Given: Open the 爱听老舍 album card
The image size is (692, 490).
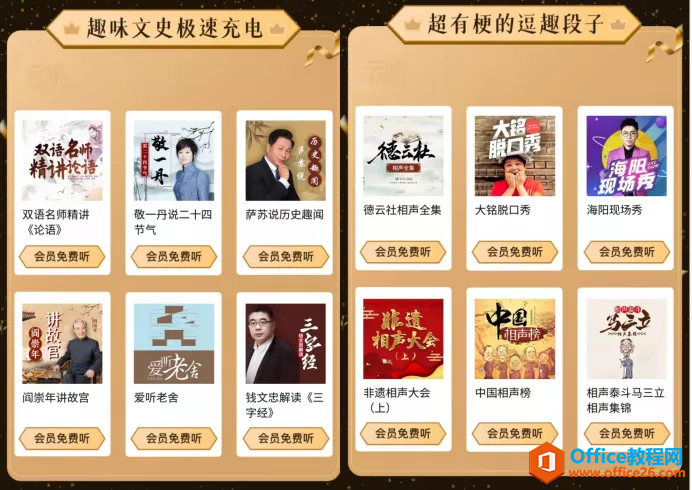Looking at the screenshot, I should (174, 344).
